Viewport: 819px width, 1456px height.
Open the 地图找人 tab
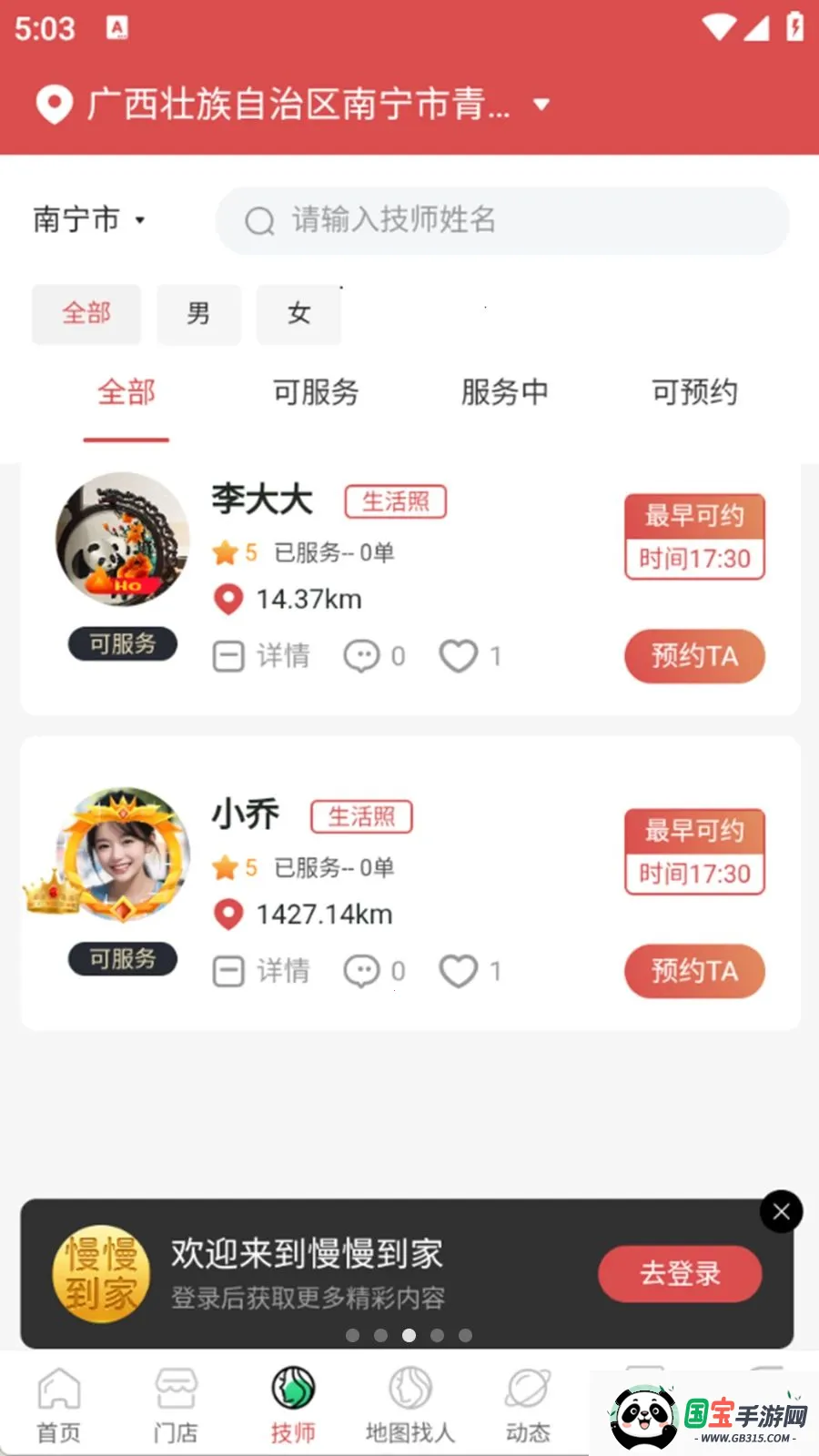409,1405
